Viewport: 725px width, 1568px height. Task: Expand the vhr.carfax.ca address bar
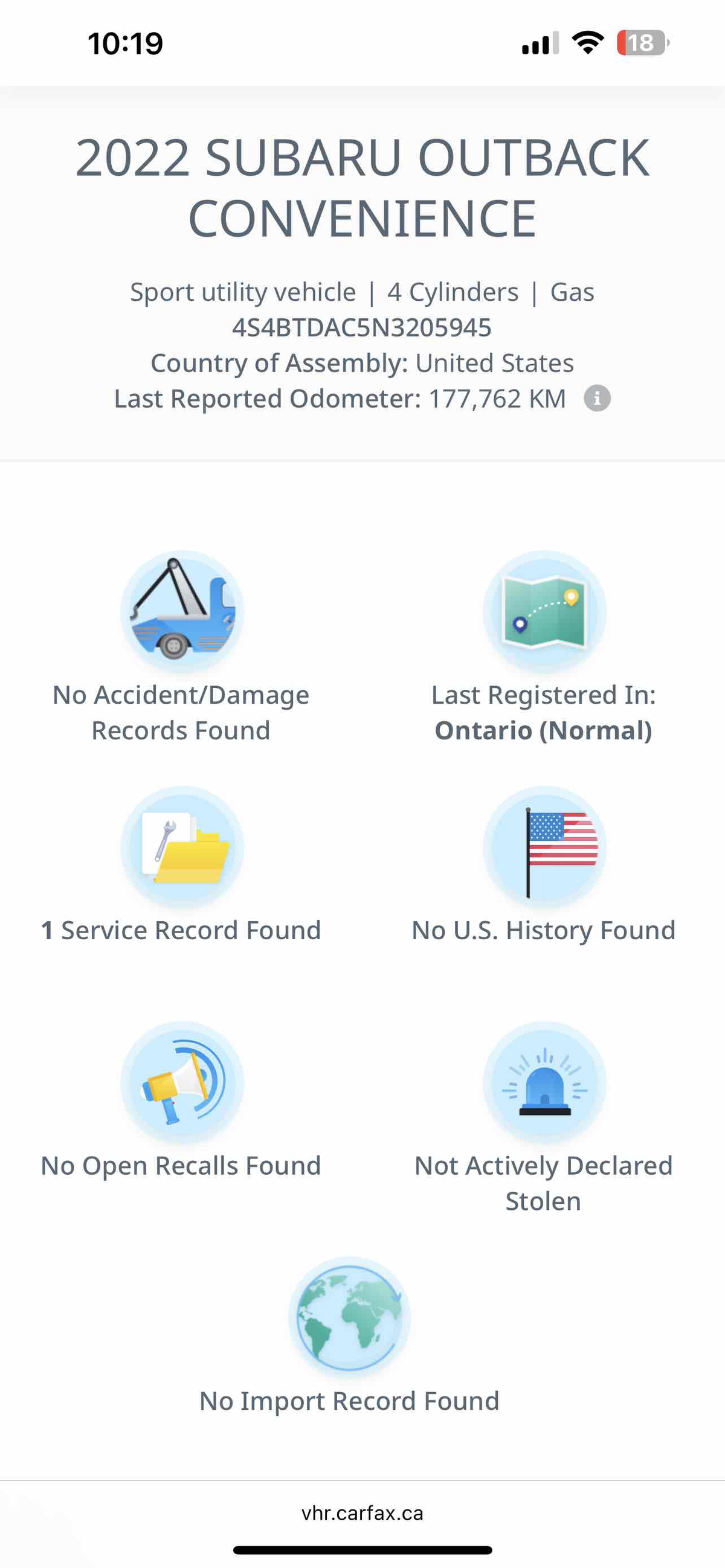(362, 1513)
